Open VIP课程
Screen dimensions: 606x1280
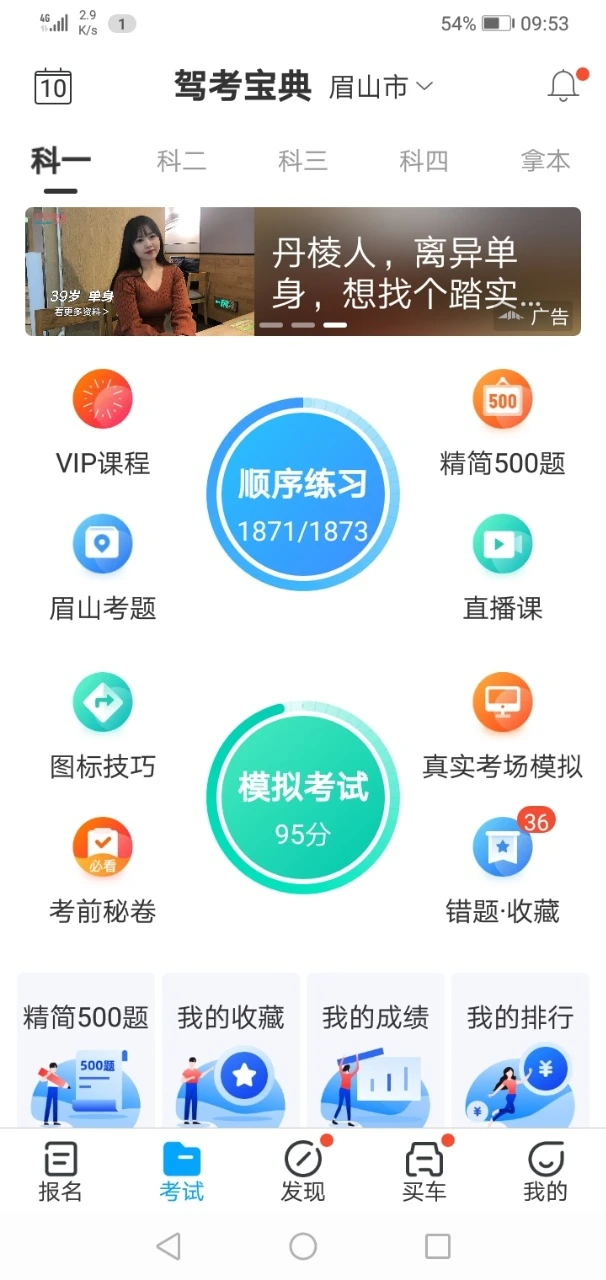[102, 421]
